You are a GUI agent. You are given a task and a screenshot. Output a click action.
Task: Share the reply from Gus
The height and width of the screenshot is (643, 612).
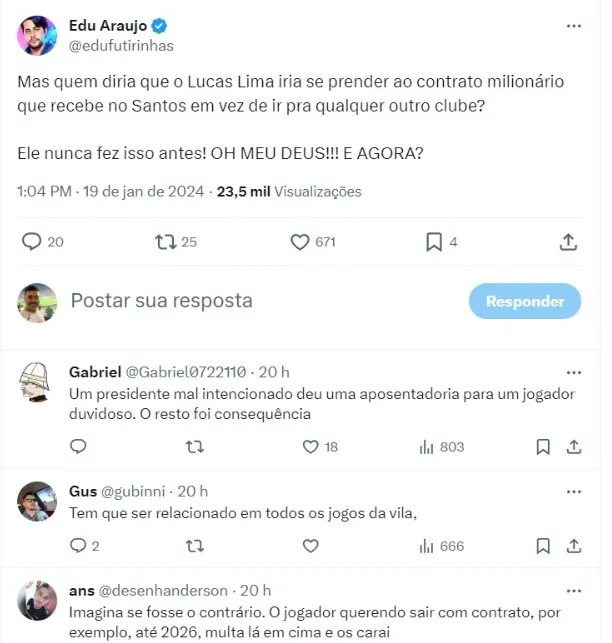(x=574, y=546)
